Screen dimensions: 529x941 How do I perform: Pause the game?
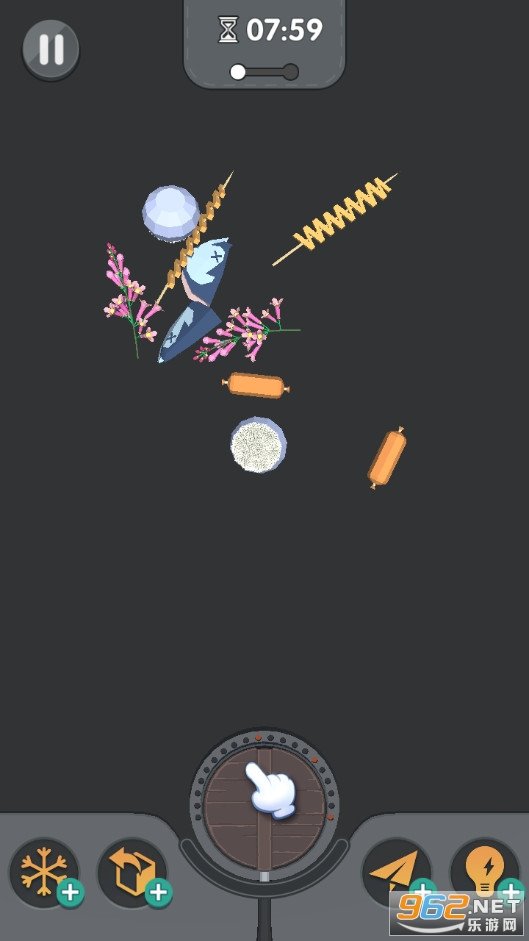click(51, 49)
